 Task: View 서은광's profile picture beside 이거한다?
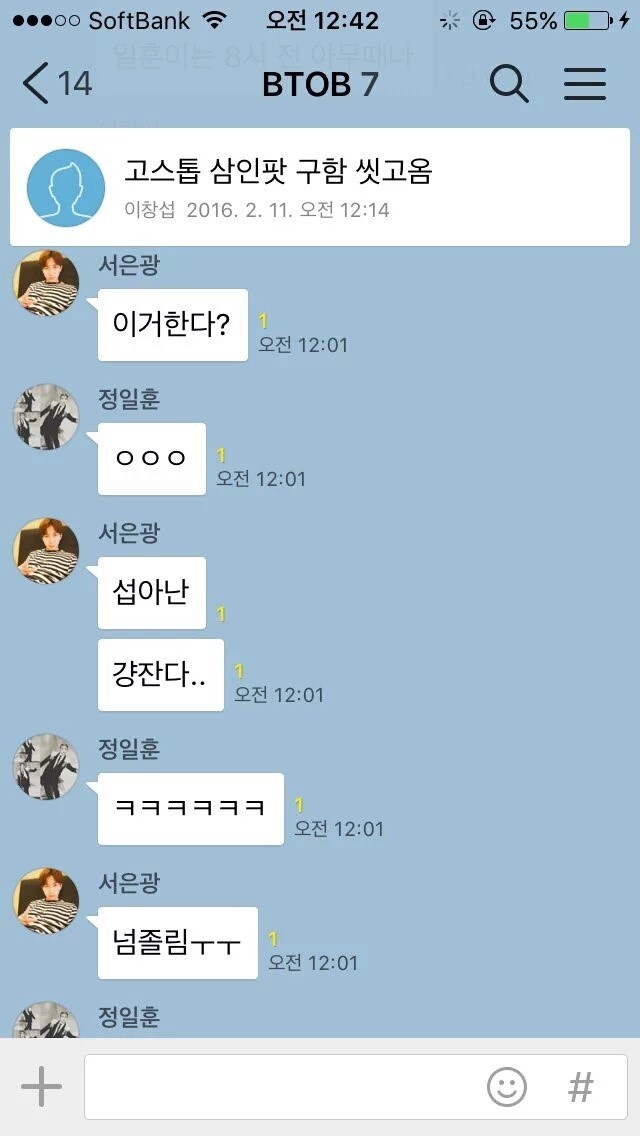pos(46,282)
